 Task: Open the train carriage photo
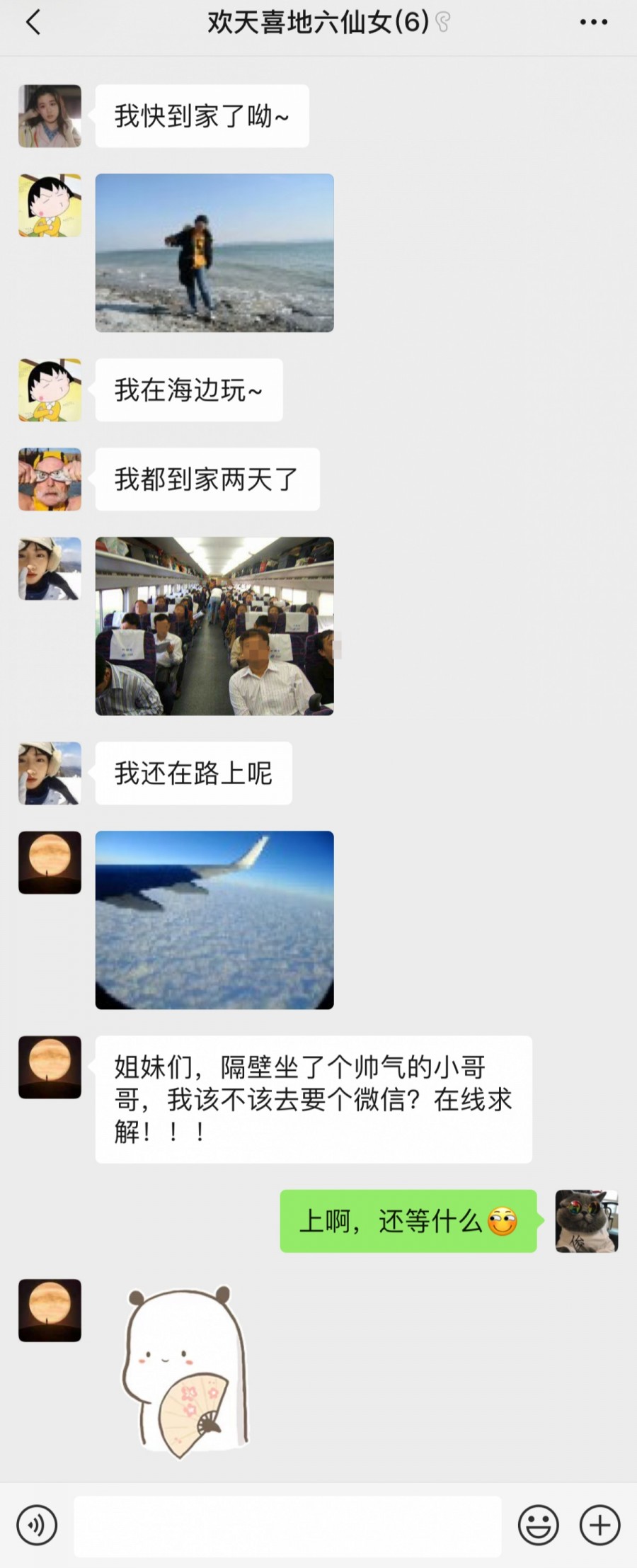coord(214,626)
